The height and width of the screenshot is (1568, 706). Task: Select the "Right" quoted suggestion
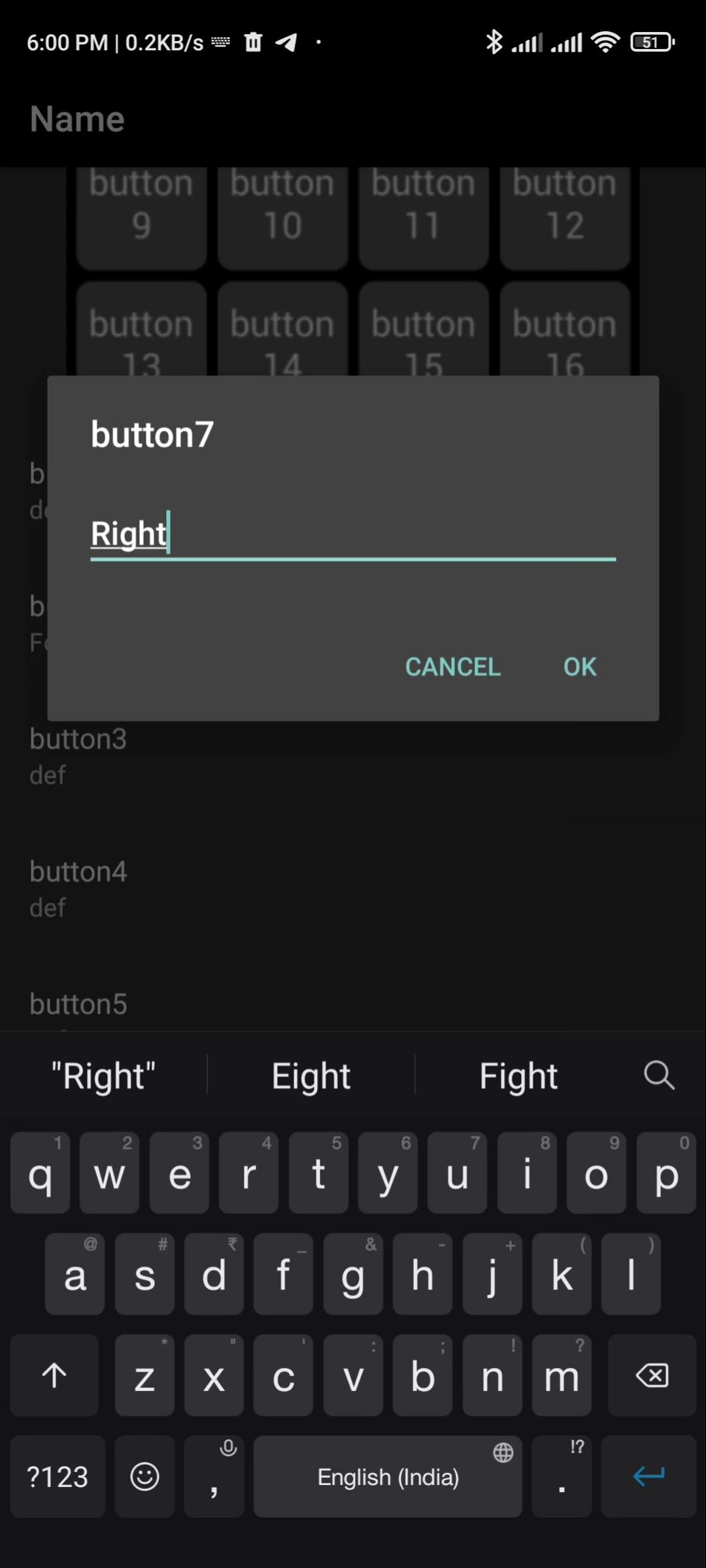click(x=103, y=1075)
